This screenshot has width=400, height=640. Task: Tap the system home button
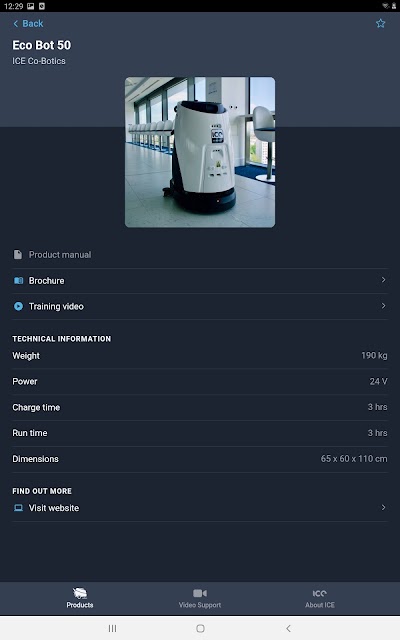click(200, 628)
